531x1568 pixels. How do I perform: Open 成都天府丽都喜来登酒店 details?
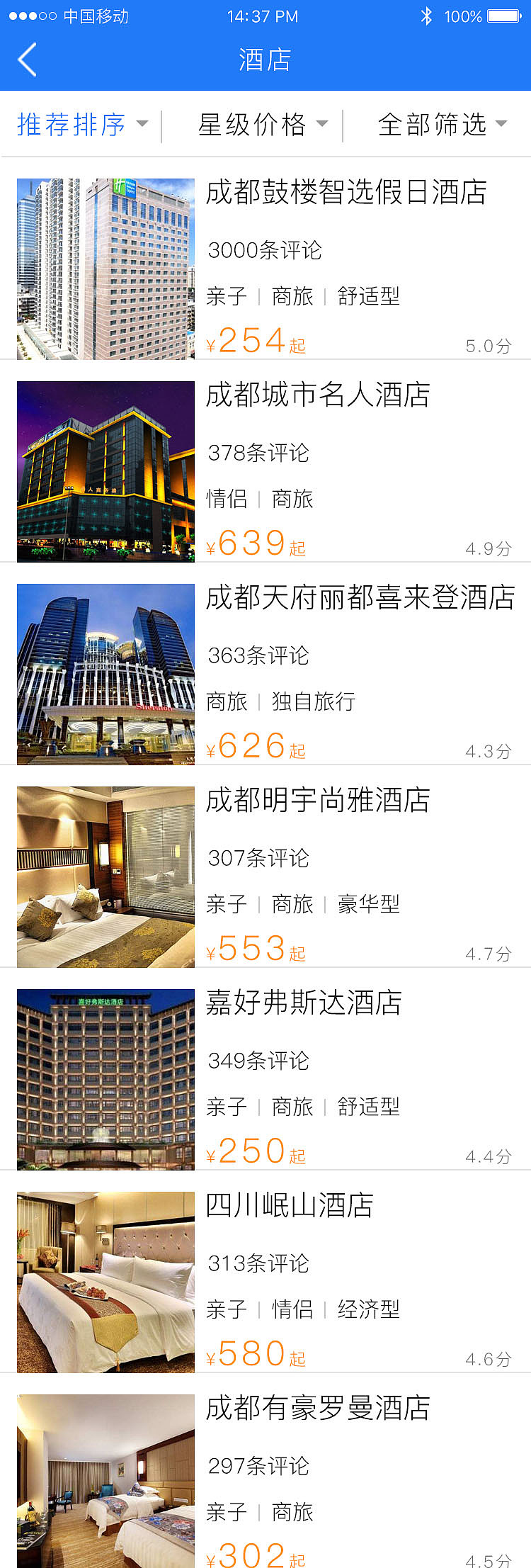pyautogui.click(x=362, y=599)
